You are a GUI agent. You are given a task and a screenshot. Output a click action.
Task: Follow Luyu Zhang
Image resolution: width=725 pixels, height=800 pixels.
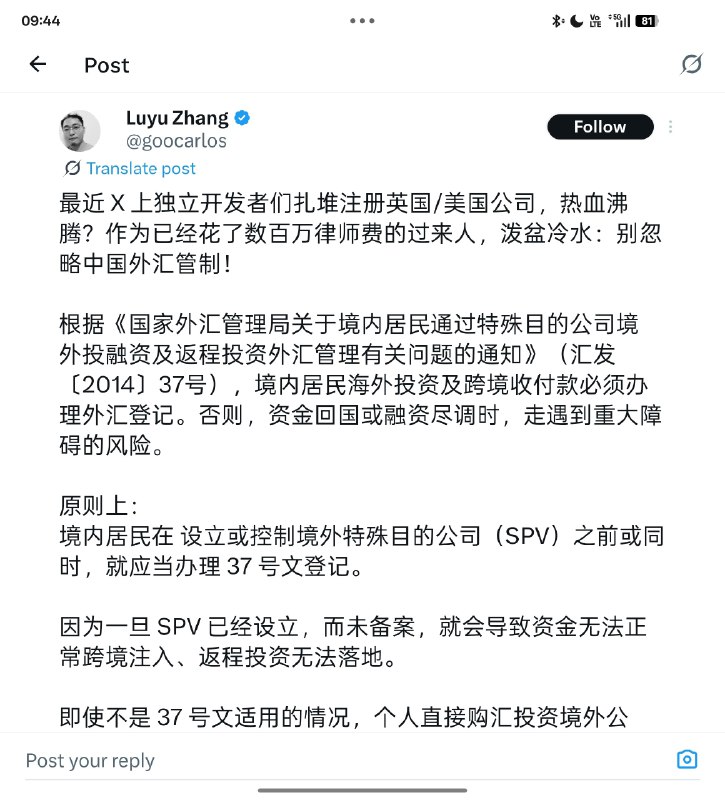tap(600, 127)
